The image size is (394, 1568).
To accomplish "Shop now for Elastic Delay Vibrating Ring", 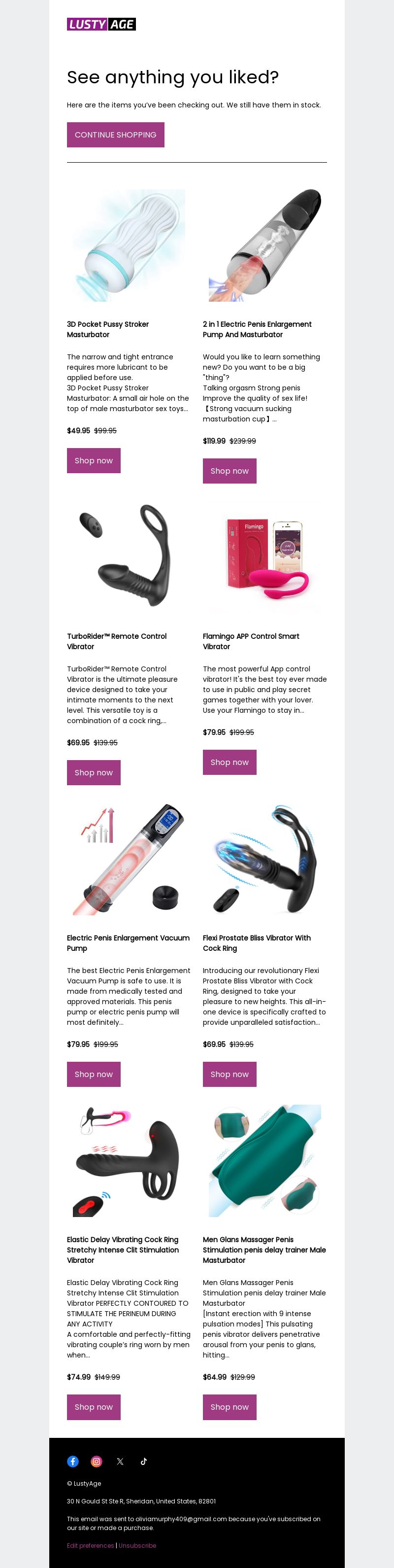I will click(94, 1407).
